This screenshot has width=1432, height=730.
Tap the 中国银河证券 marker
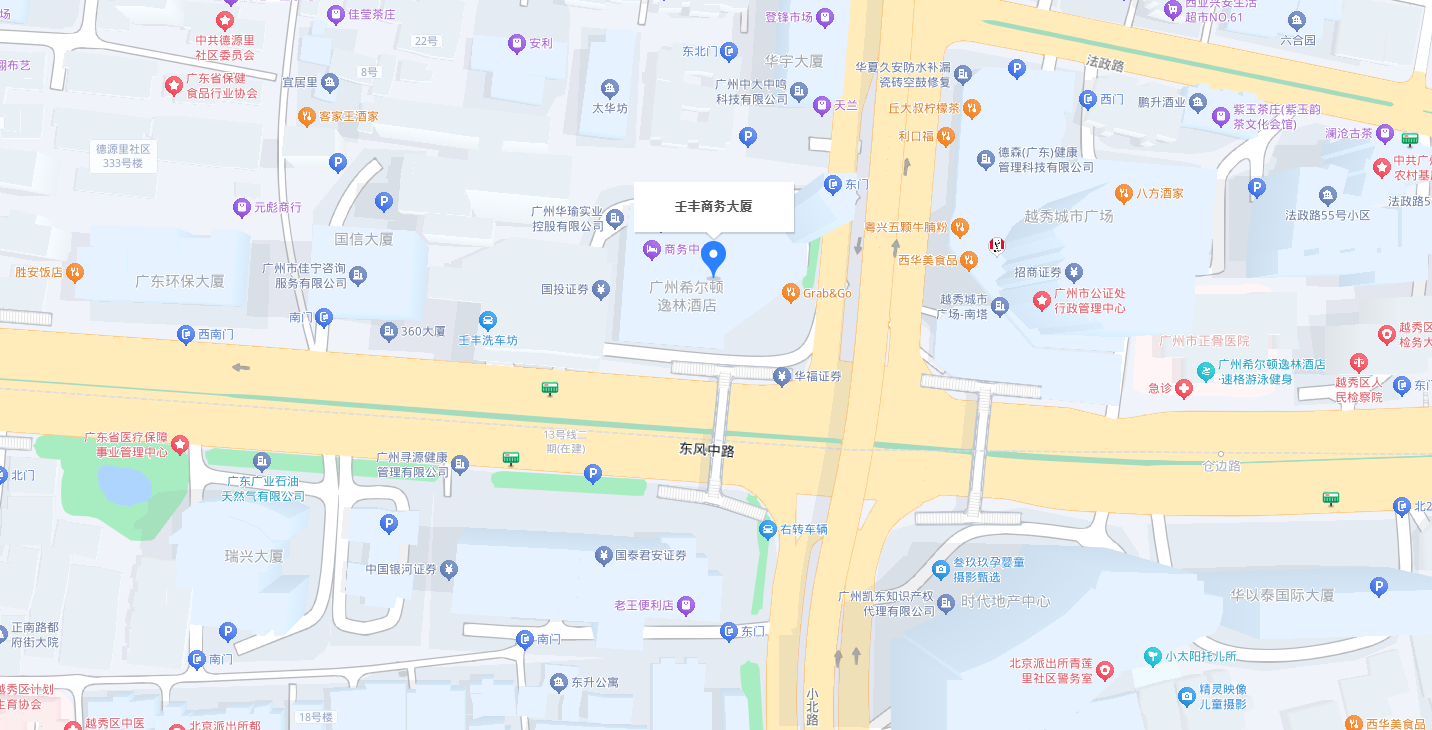click(x=450, y=569)
